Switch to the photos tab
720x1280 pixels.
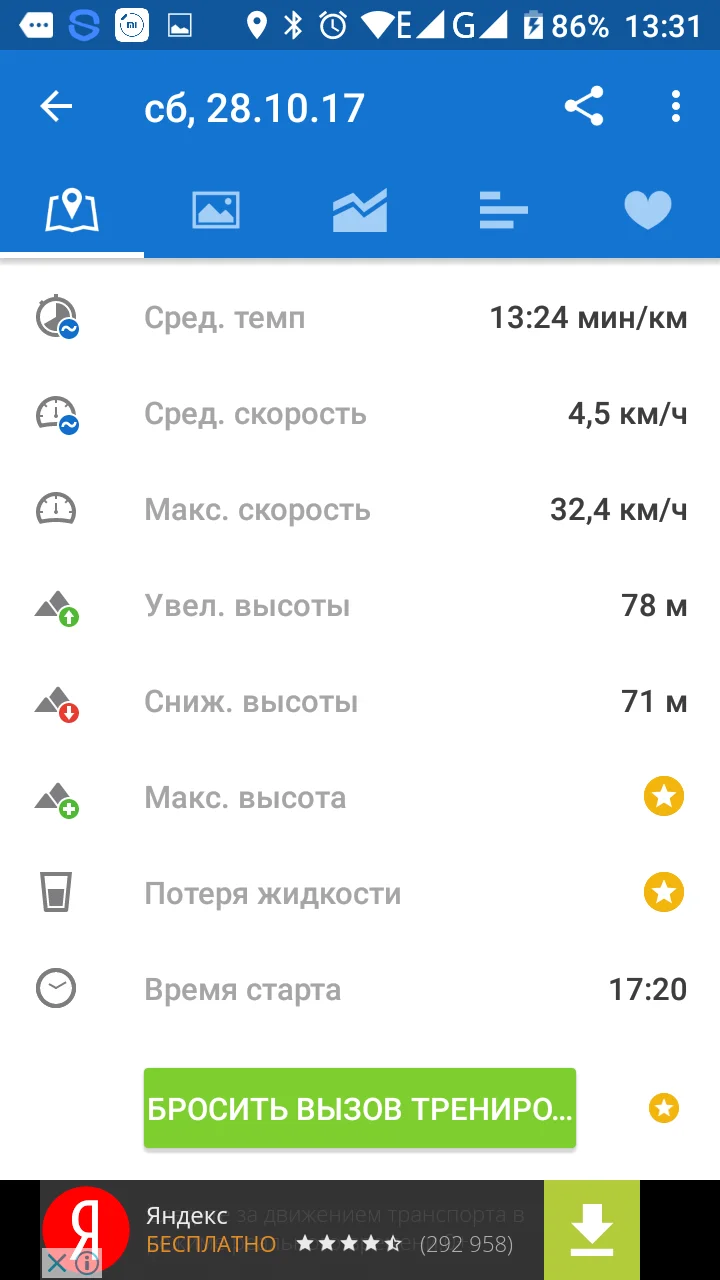coord(216,211)
